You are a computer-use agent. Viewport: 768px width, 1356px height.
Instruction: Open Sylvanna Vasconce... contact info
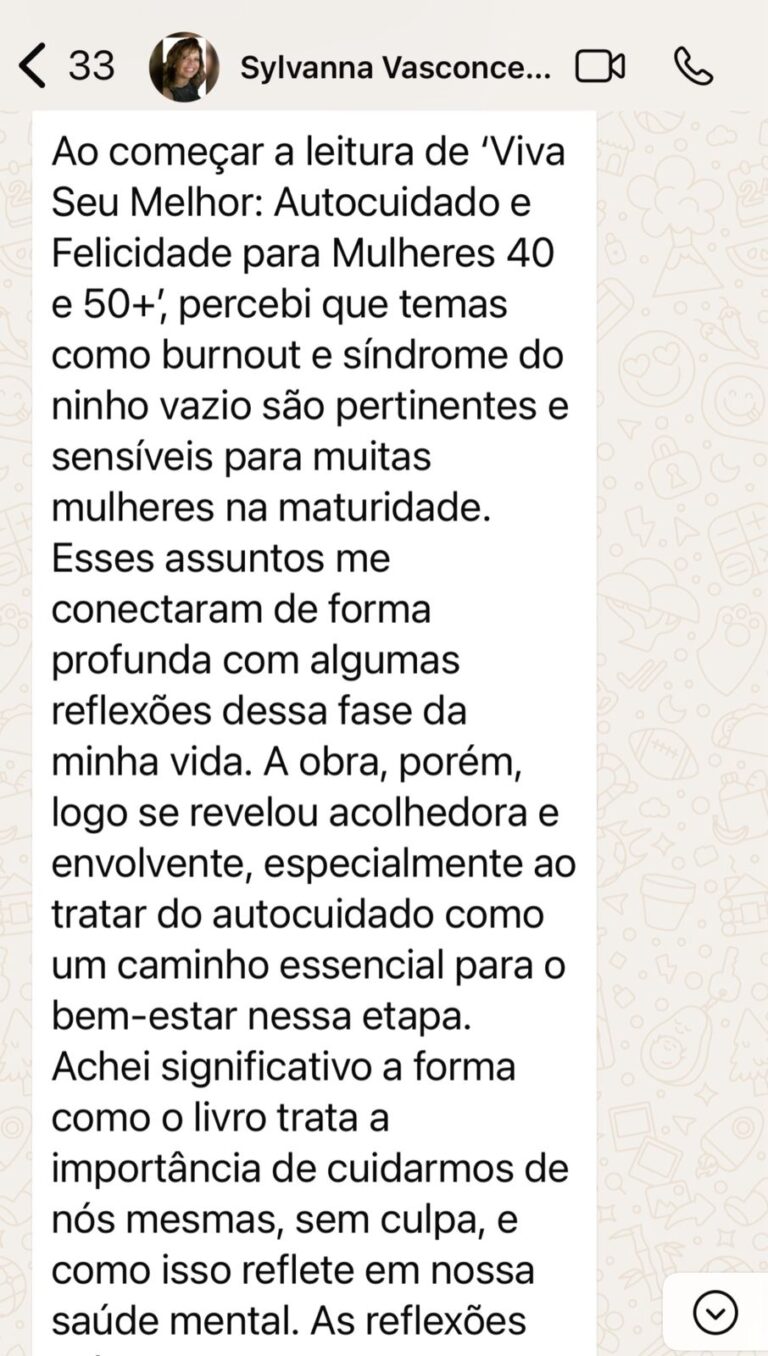[x=395, y=67]
